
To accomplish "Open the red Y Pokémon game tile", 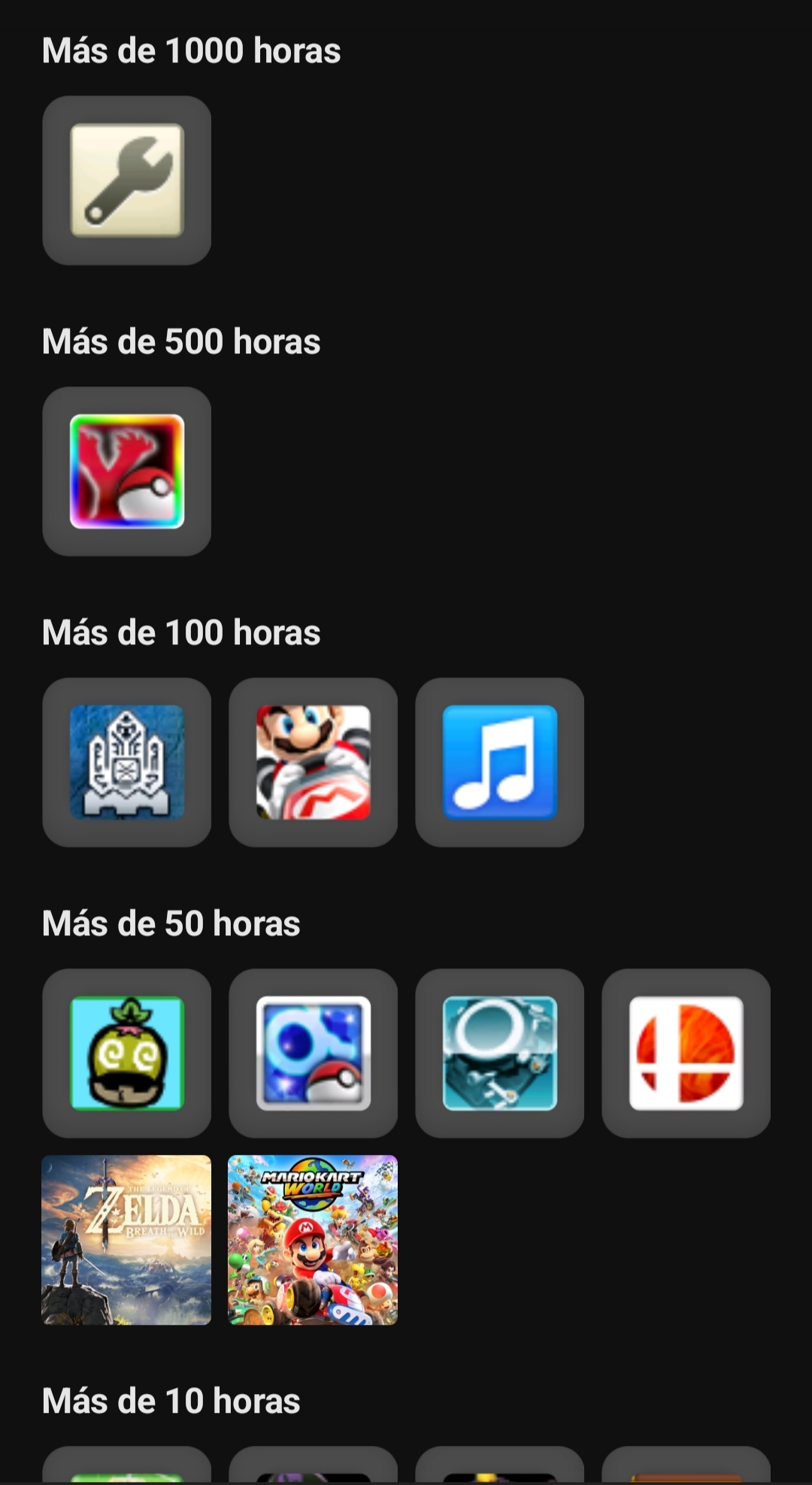I will click(126, 471).
